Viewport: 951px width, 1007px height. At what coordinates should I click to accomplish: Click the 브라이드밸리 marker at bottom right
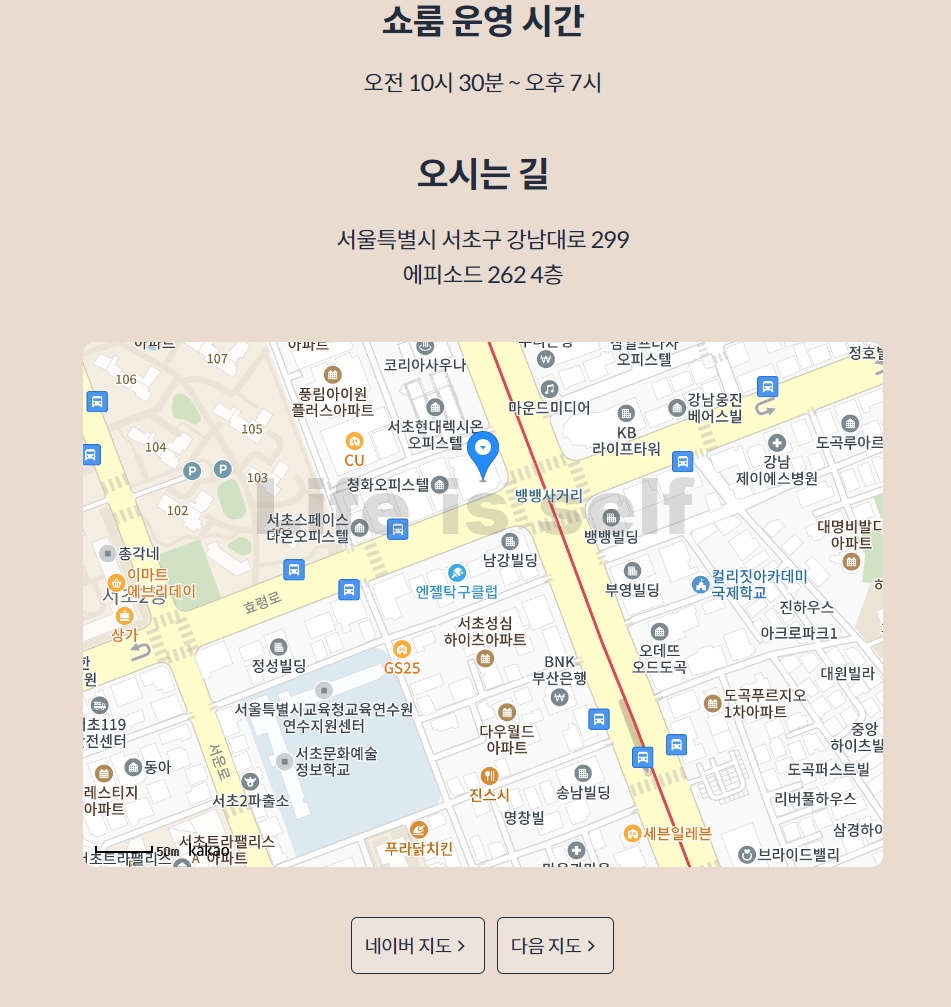click(x=748, y=856)
